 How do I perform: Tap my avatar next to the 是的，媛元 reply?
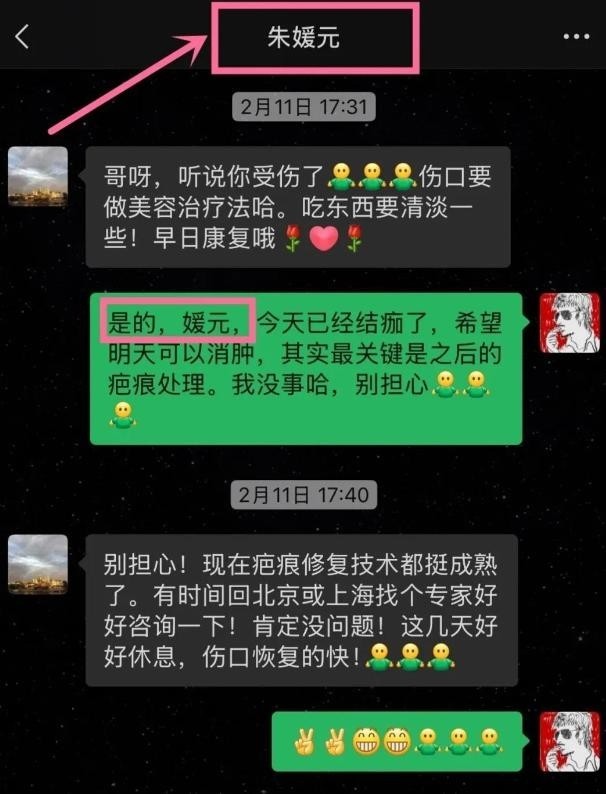click(x=569, y=323)
